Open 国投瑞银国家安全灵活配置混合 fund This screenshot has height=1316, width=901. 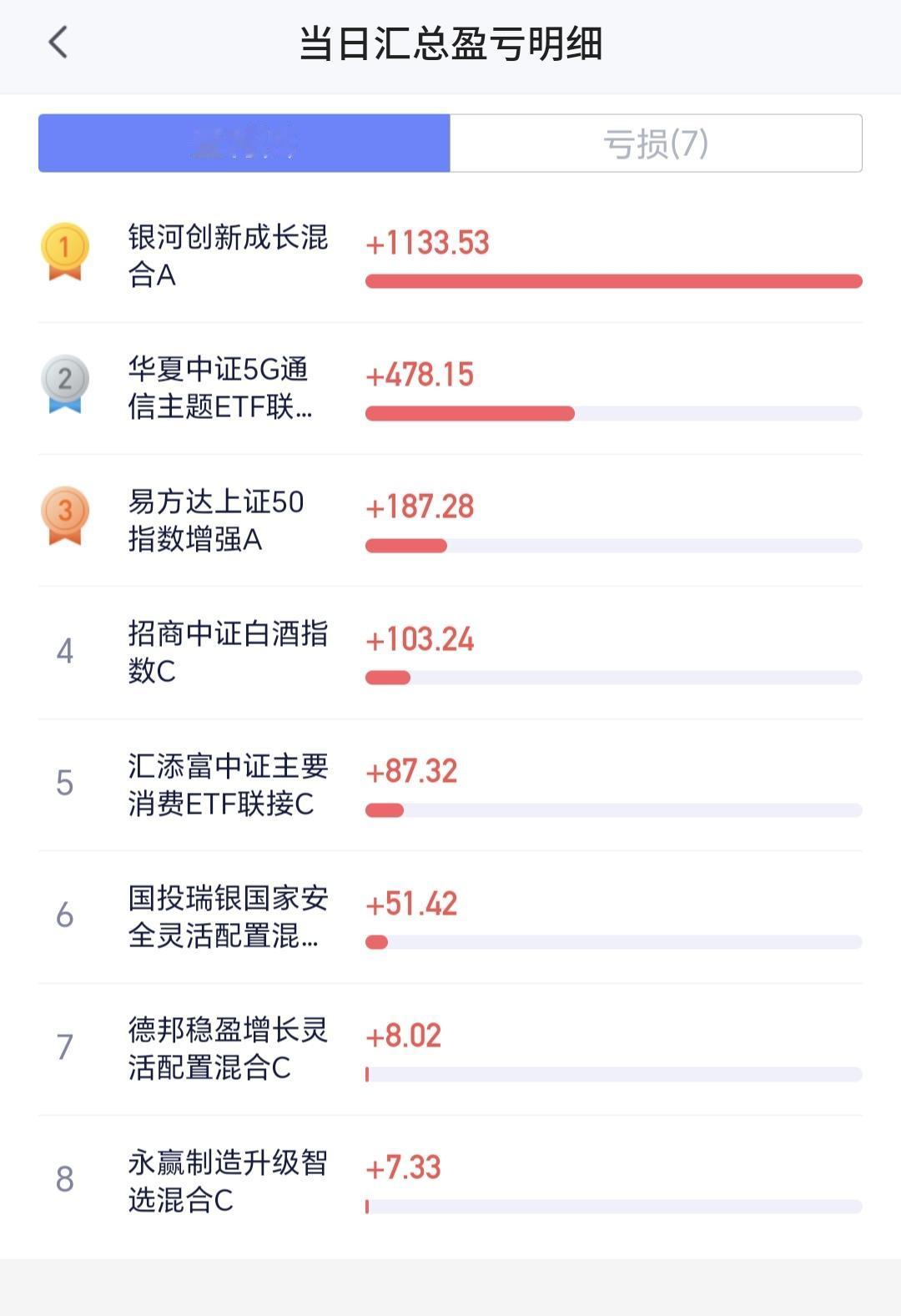[x=450, y=917]
